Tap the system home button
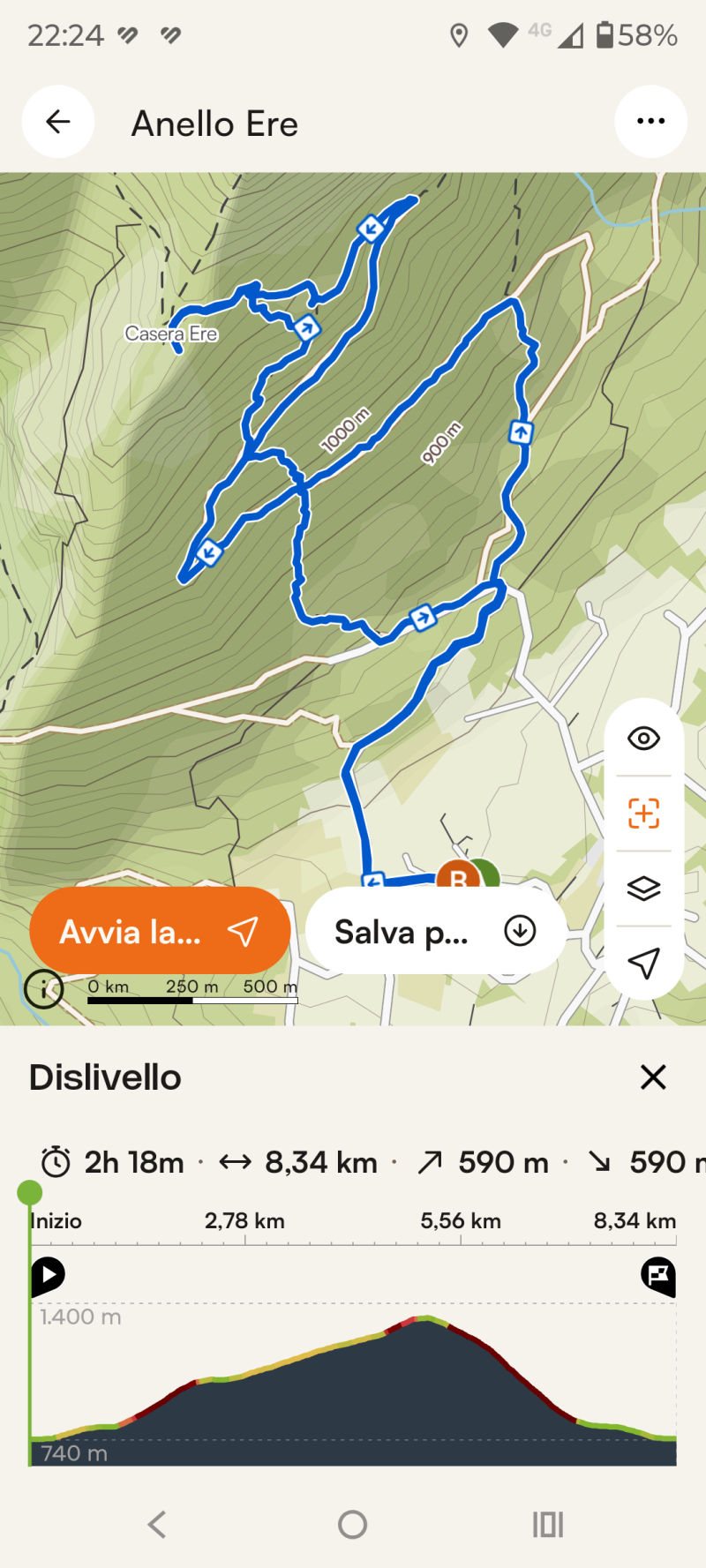 point(352,1524)
